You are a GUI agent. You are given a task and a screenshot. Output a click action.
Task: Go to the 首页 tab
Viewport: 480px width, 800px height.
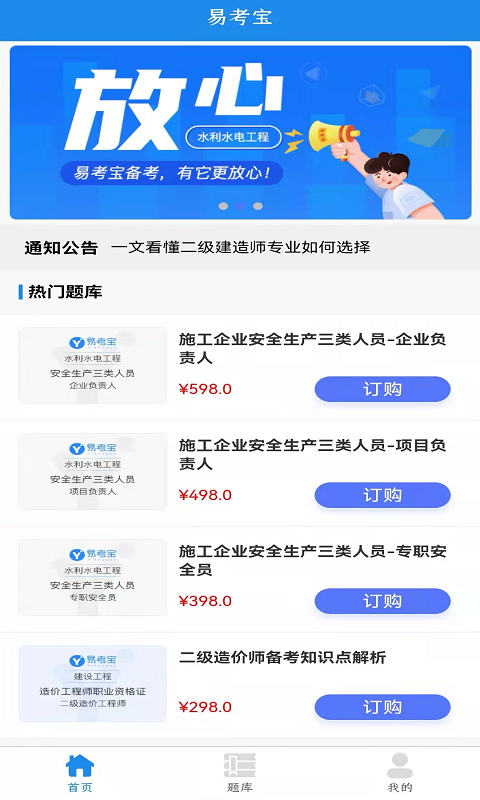coord(80,773)
